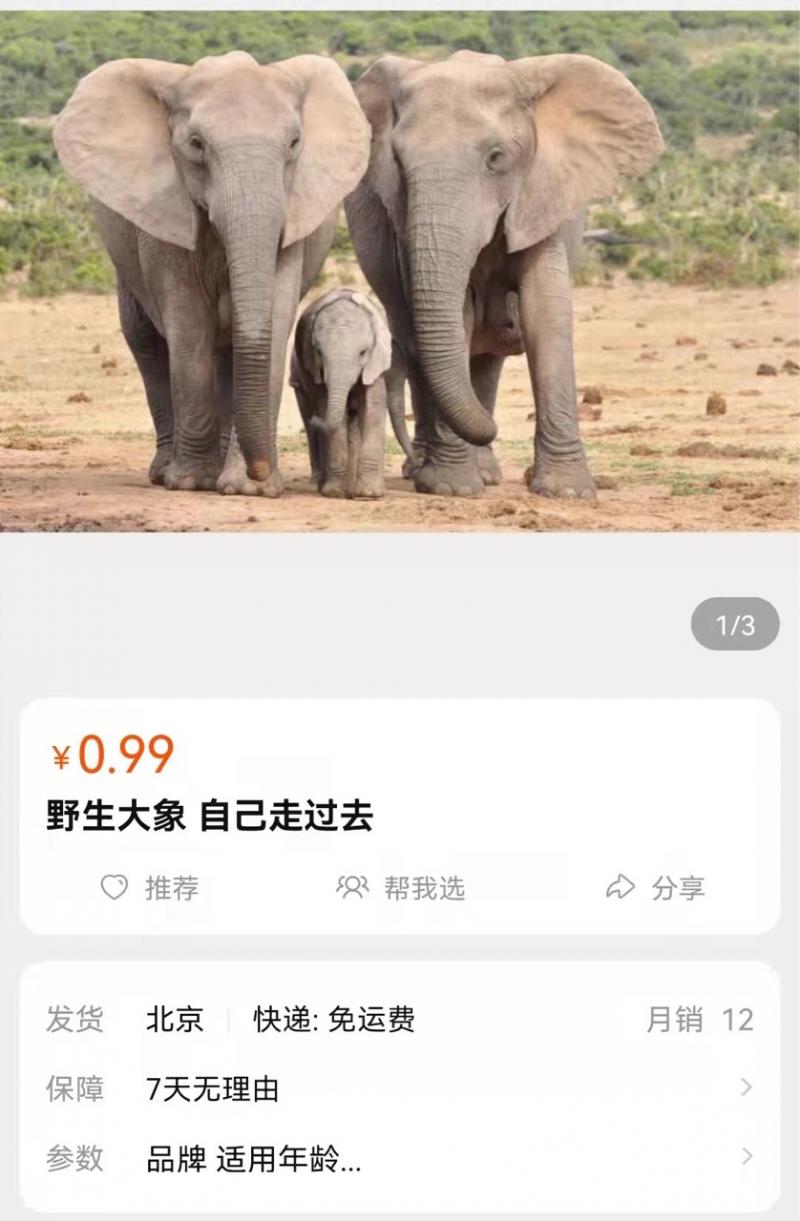Open the elephant product photo
This screenshot has height=1221, width=800.
[400, 270]
